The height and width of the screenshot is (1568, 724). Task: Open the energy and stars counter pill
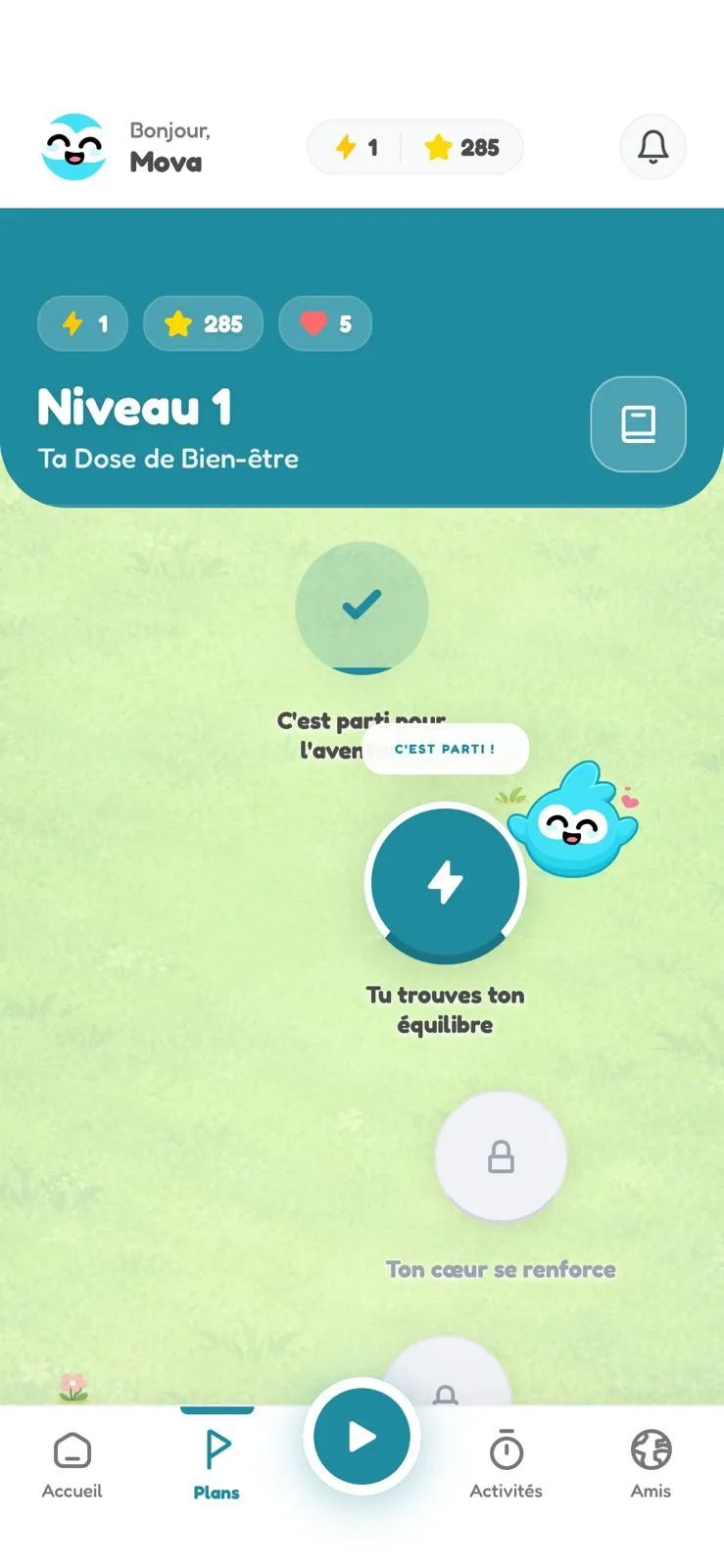(x=415, y=148)
